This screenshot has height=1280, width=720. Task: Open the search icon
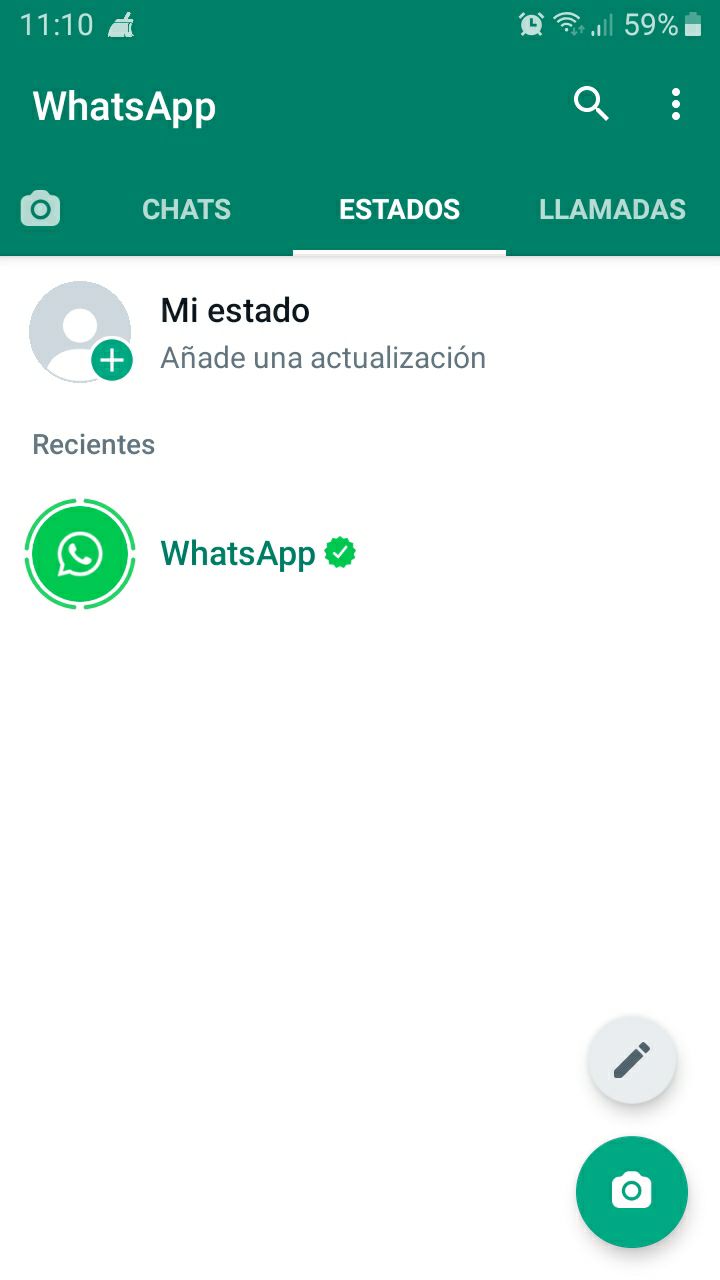point(591,103)
